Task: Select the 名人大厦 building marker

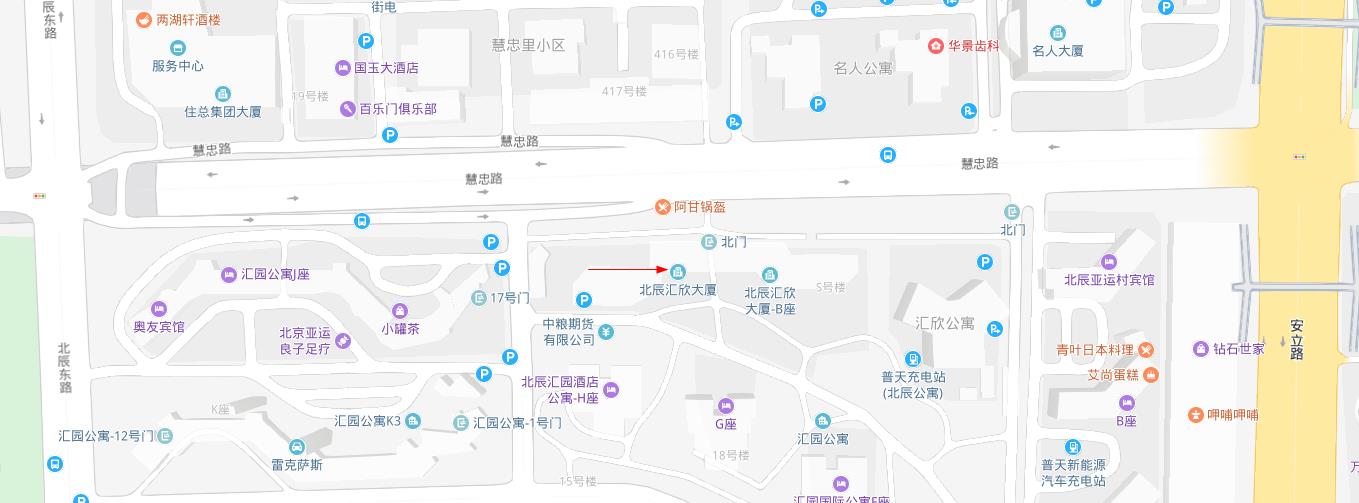Action: [1058, 32]
